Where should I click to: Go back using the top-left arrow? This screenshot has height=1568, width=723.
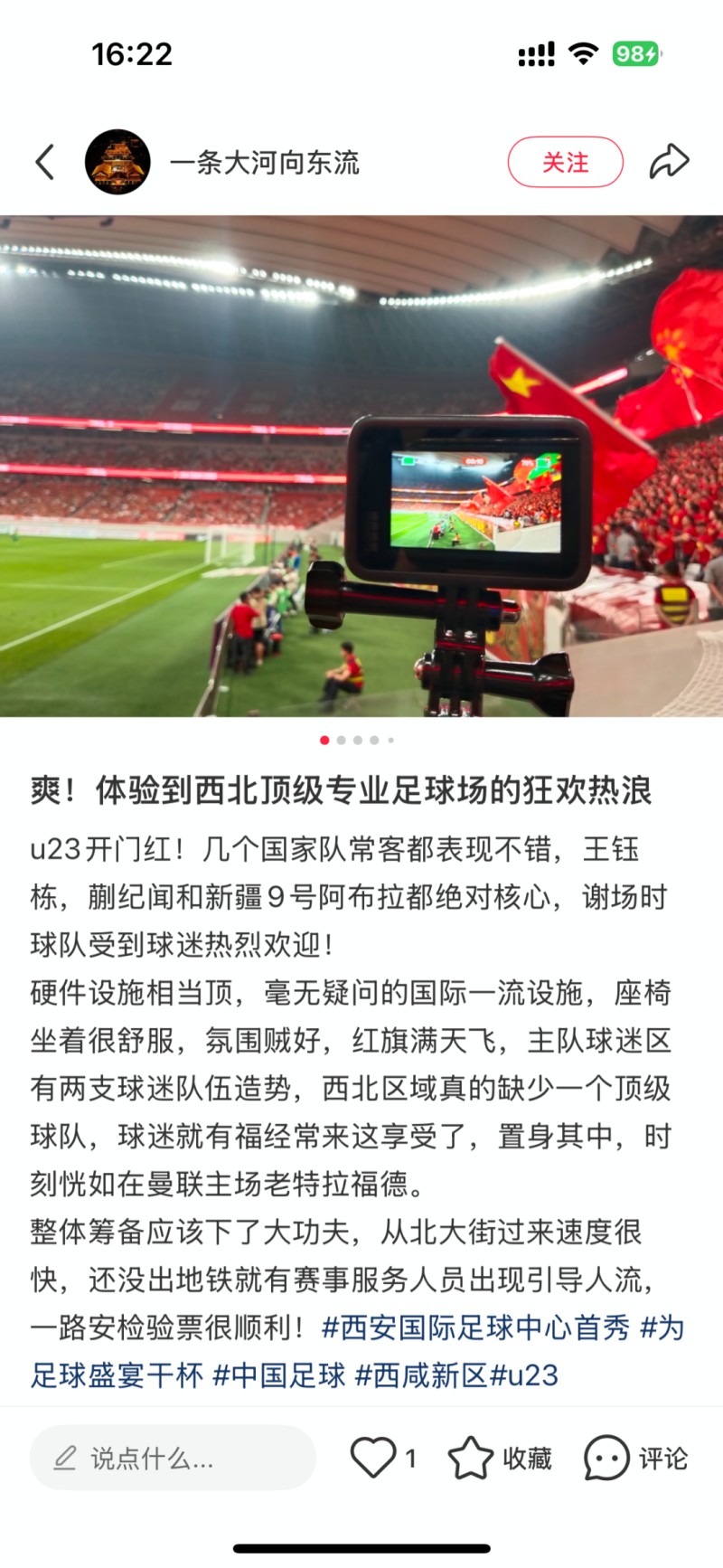coord(45,163)
